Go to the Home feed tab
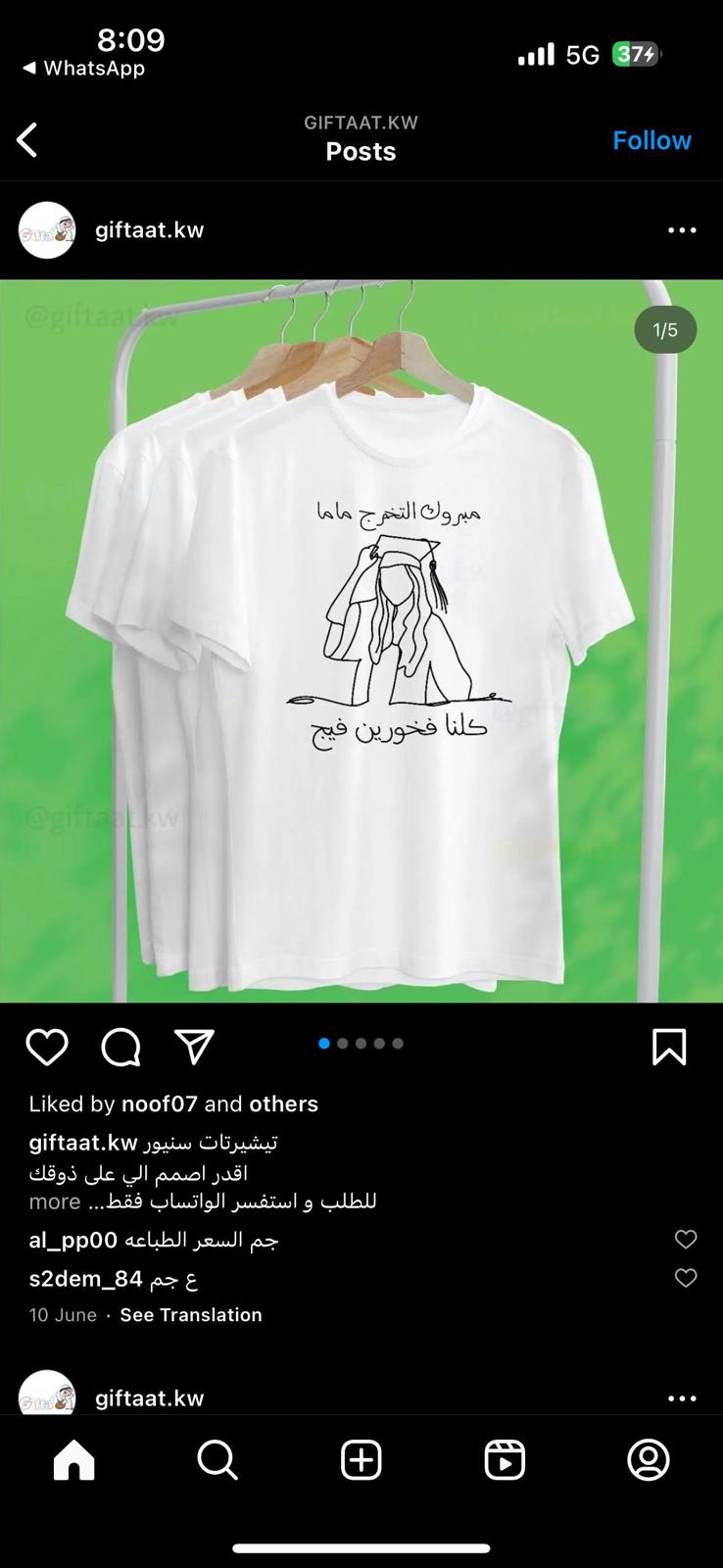 click(x=74, y=1460)
